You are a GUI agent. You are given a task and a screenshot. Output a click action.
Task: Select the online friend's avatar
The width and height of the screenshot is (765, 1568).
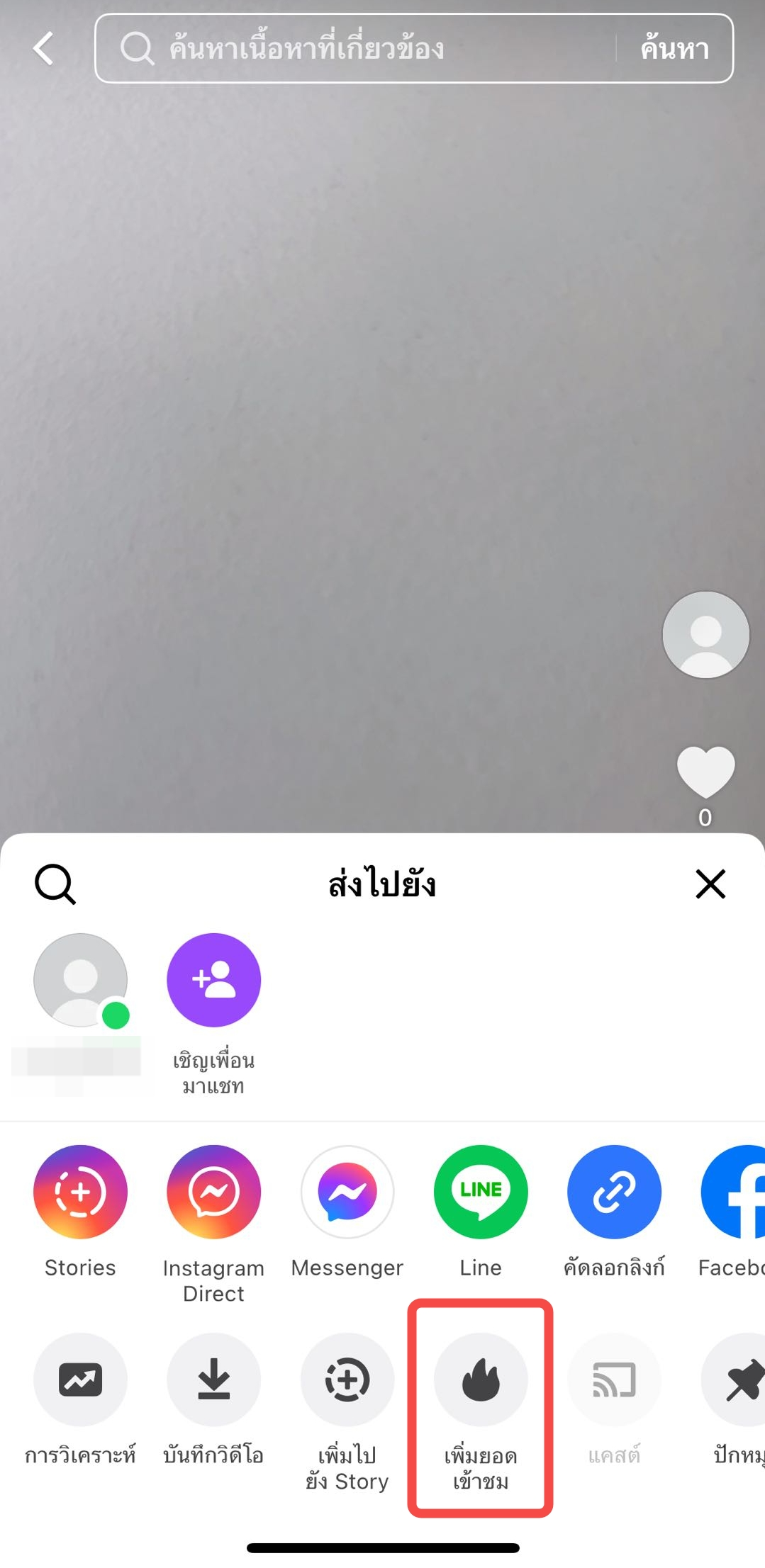point(81,980)
